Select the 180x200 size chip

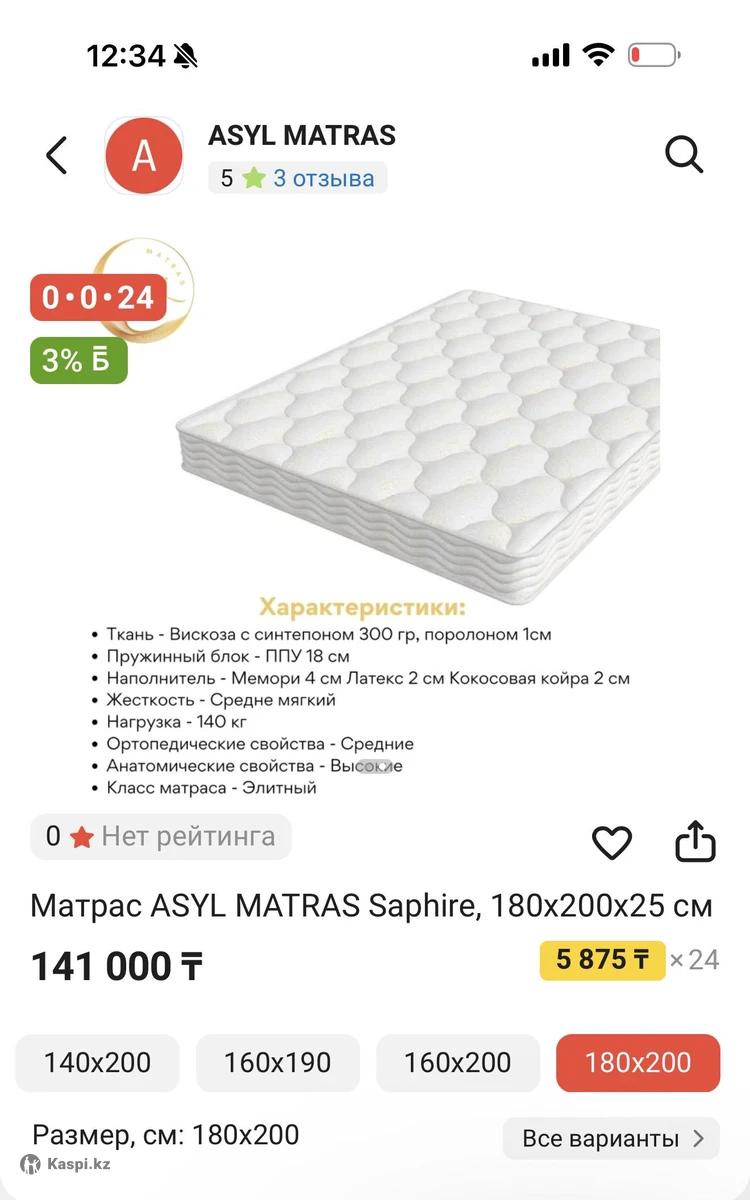638,1062
